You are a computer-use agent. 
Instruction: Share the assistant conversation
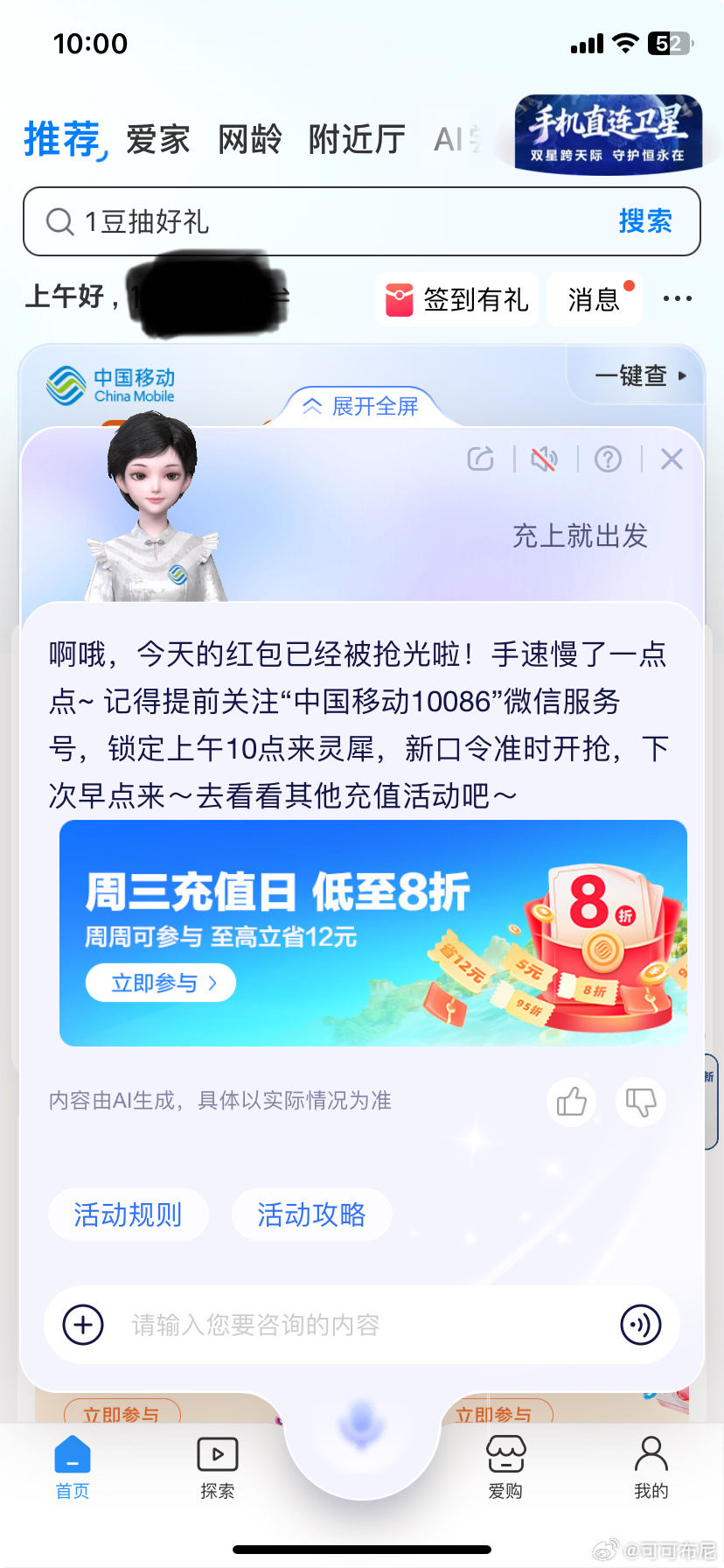tap(481, 458)
